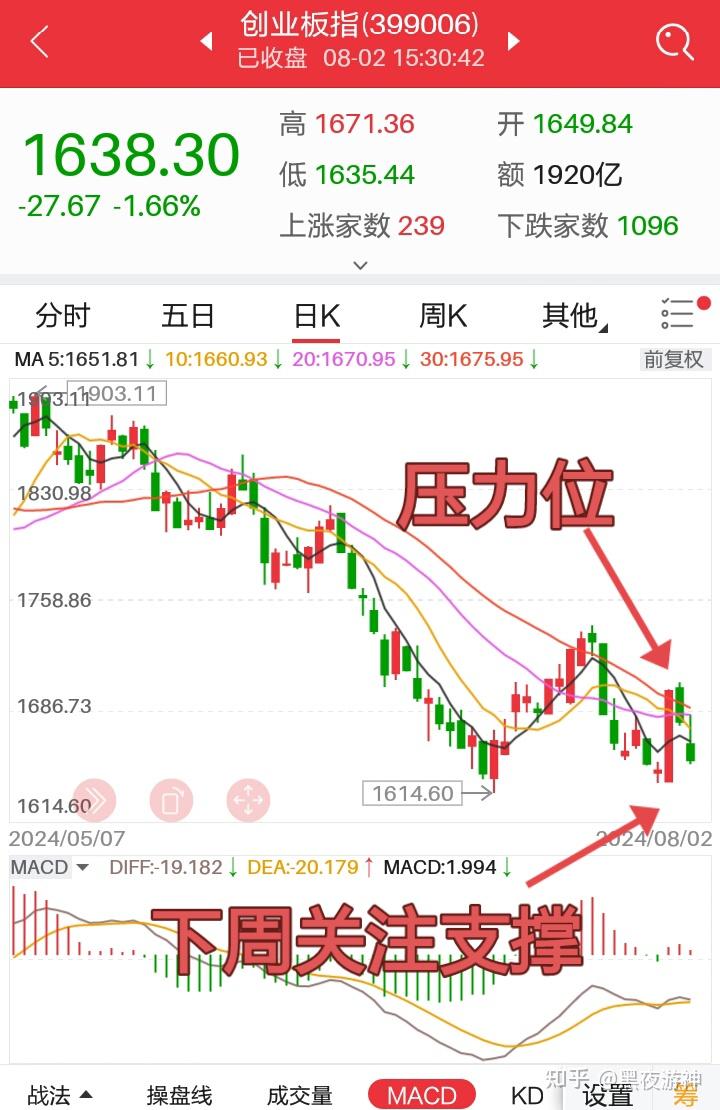Switch to the previous index with left triangle
The width and height of the screenshot is (720, 1110).
207,41
